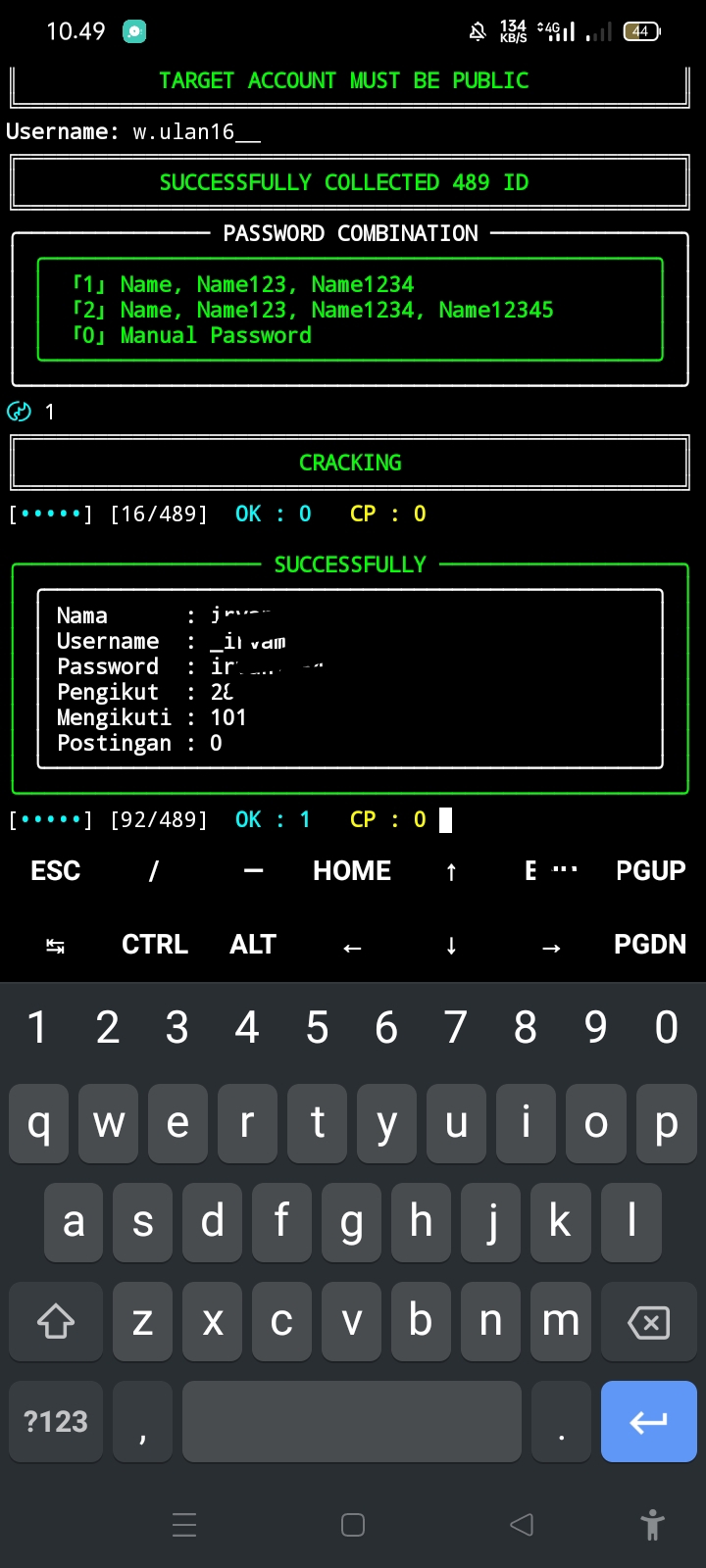This screenshot has width=706, height=1568.
Task: Activate the CTRL modifier key
Action: [x=155, y=945]
